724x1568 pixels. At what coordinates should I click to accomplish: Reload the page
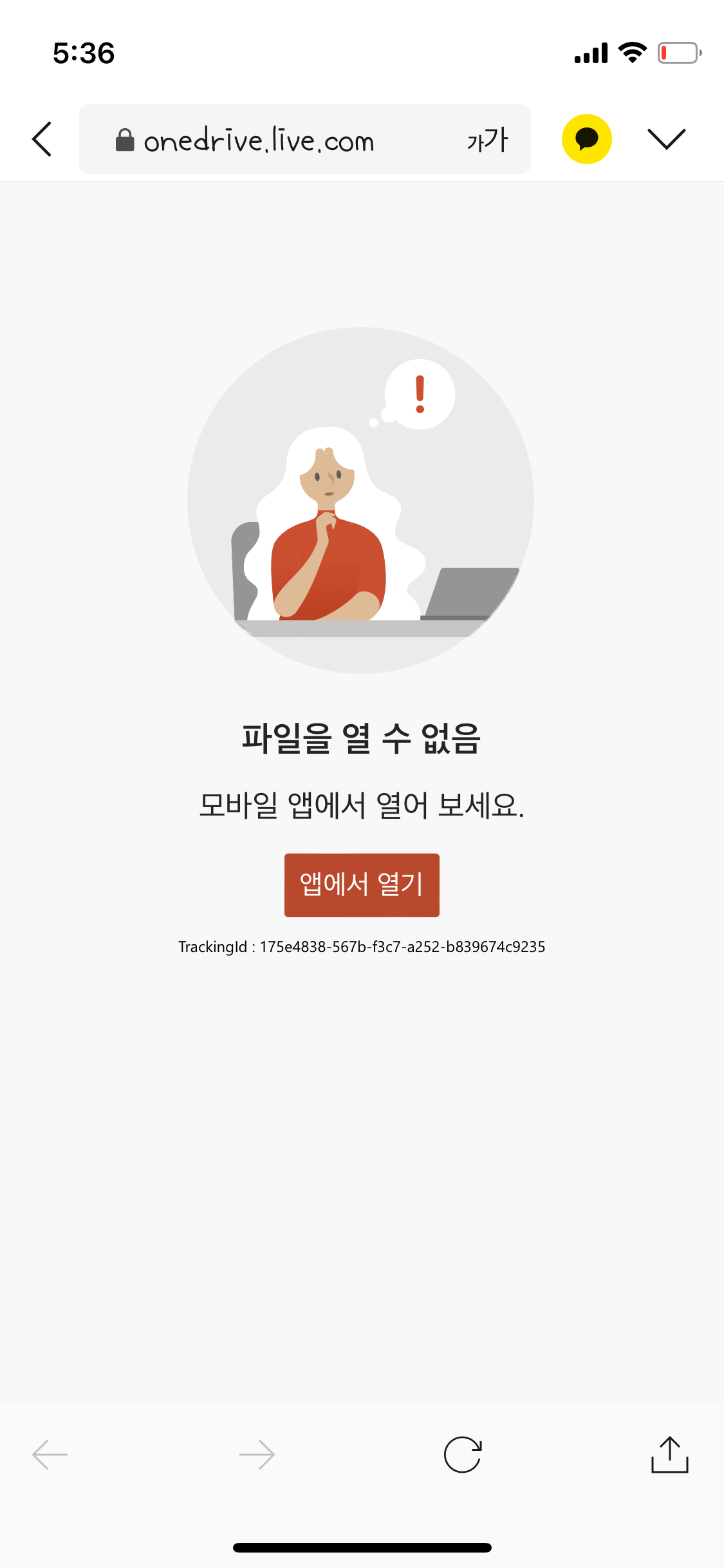coord(463,1455)
